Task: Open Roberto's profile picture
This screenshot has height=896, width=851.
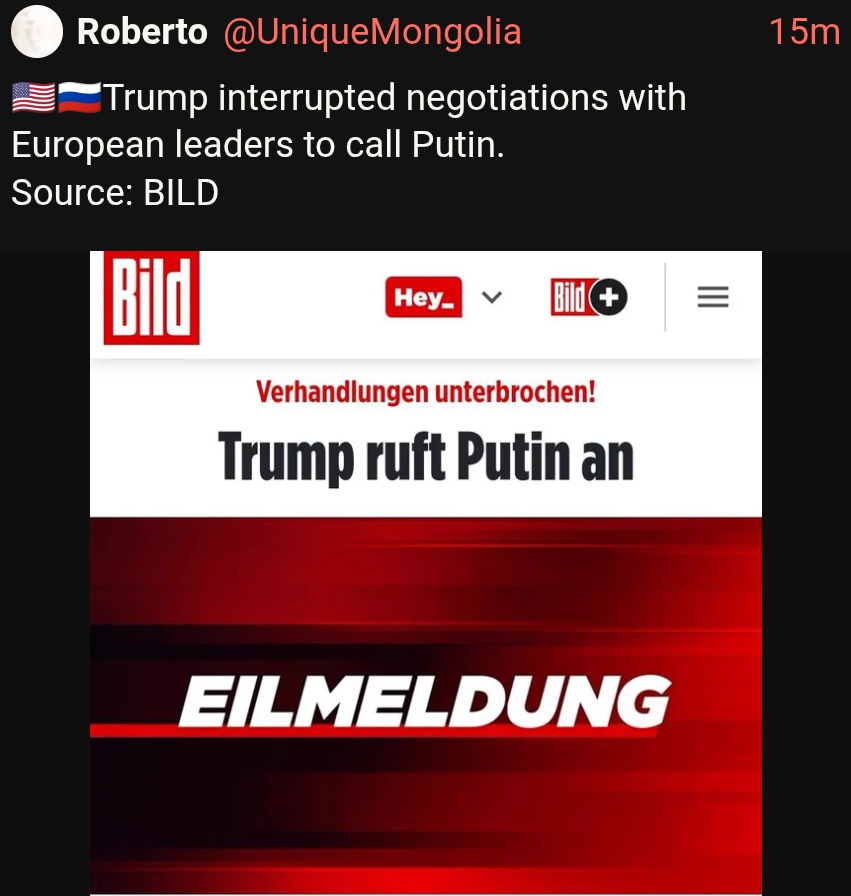Action: [x=35, y=33]
